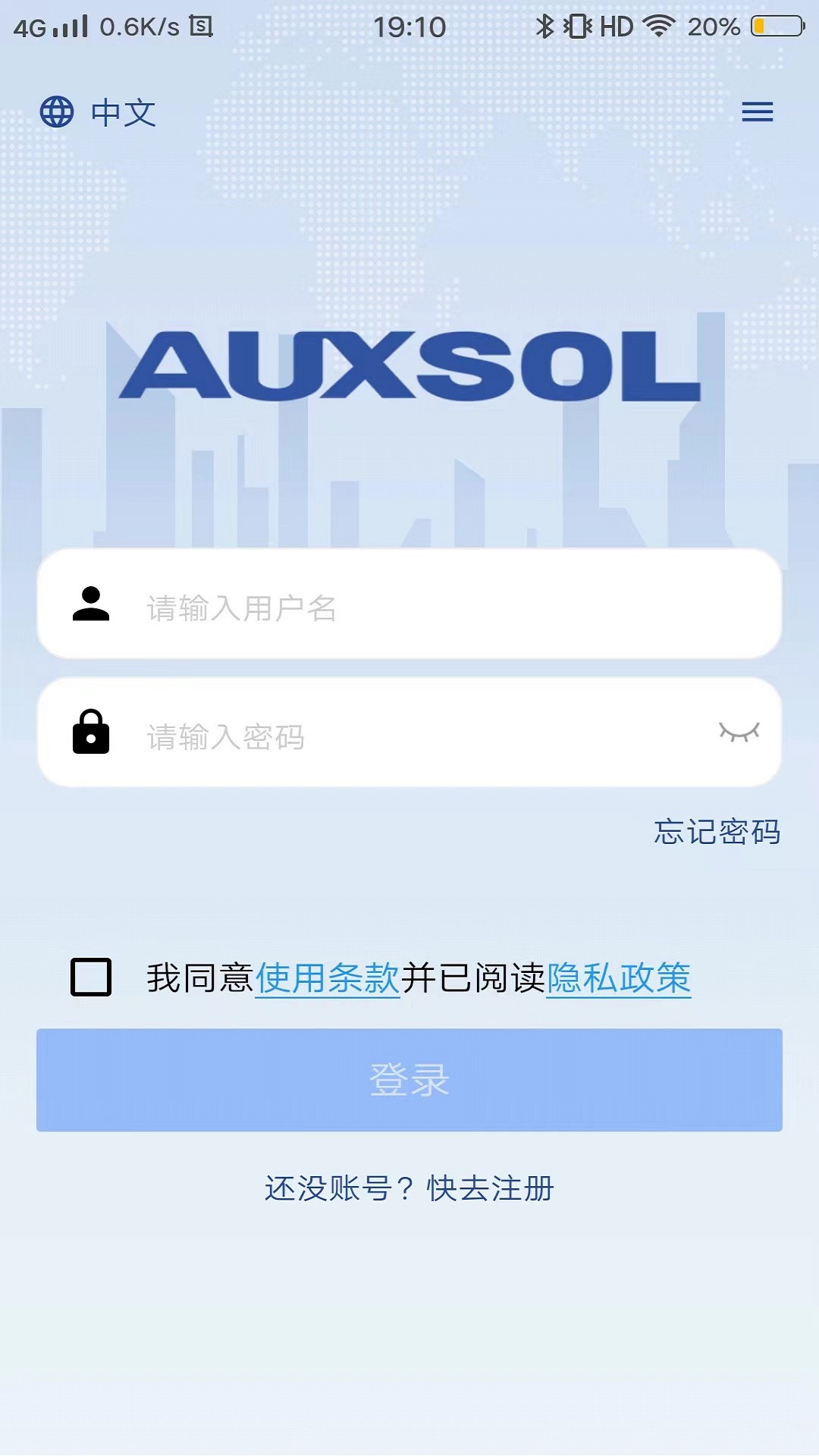819x1456 pixels.
Task: Check the 我同意 agreement checkbox
Action: click(x=91, y=977)
